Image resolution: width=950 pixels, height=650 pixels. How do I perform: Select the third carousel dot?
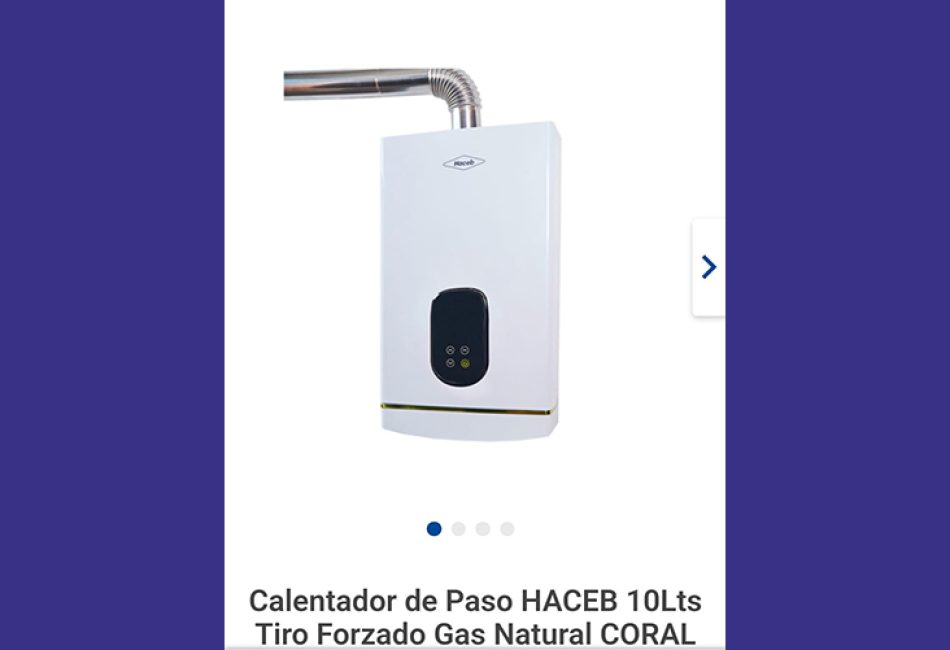(x=483, y=529)
